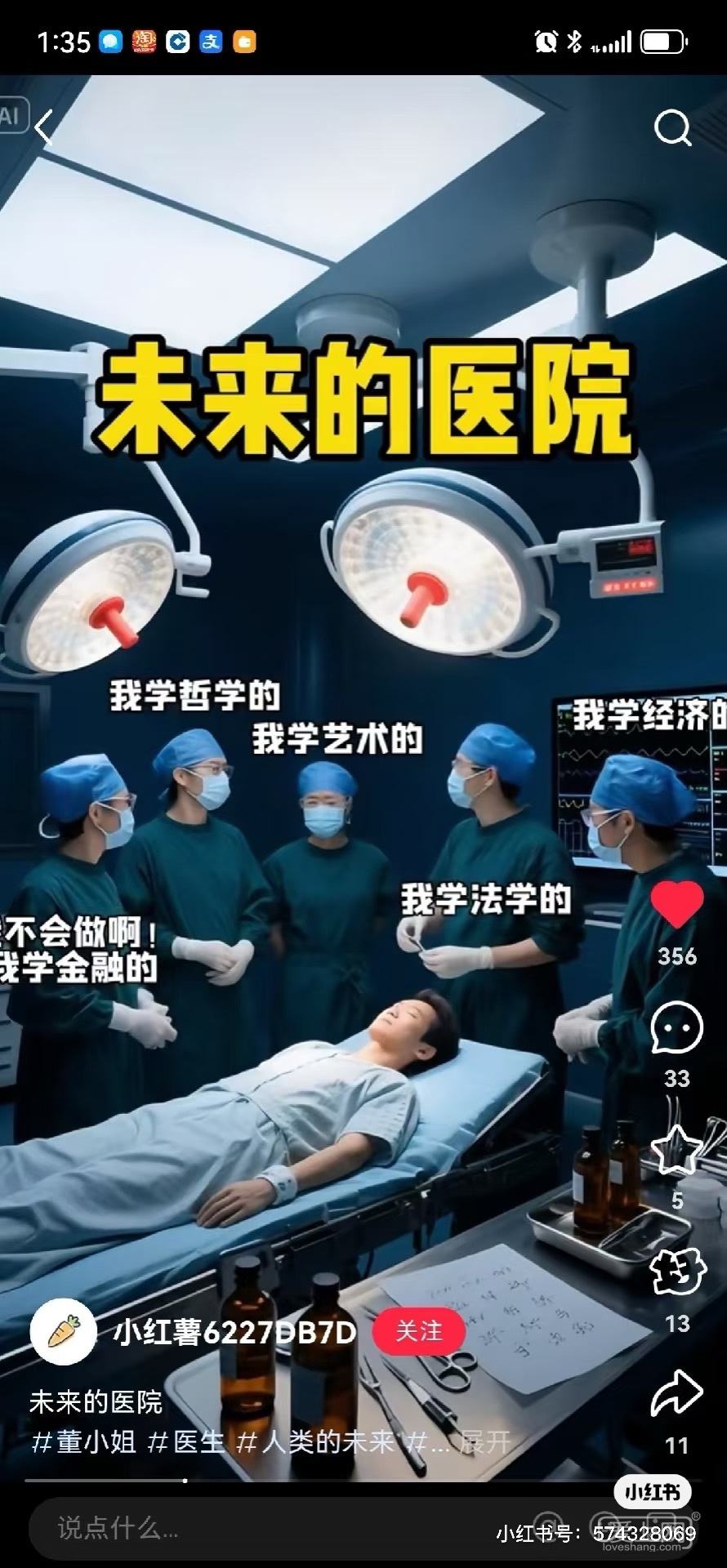Open the #董小姐 hashtag
Image resolution: width=727 pixels, height=1568 pixels.
click(83, 1442)
